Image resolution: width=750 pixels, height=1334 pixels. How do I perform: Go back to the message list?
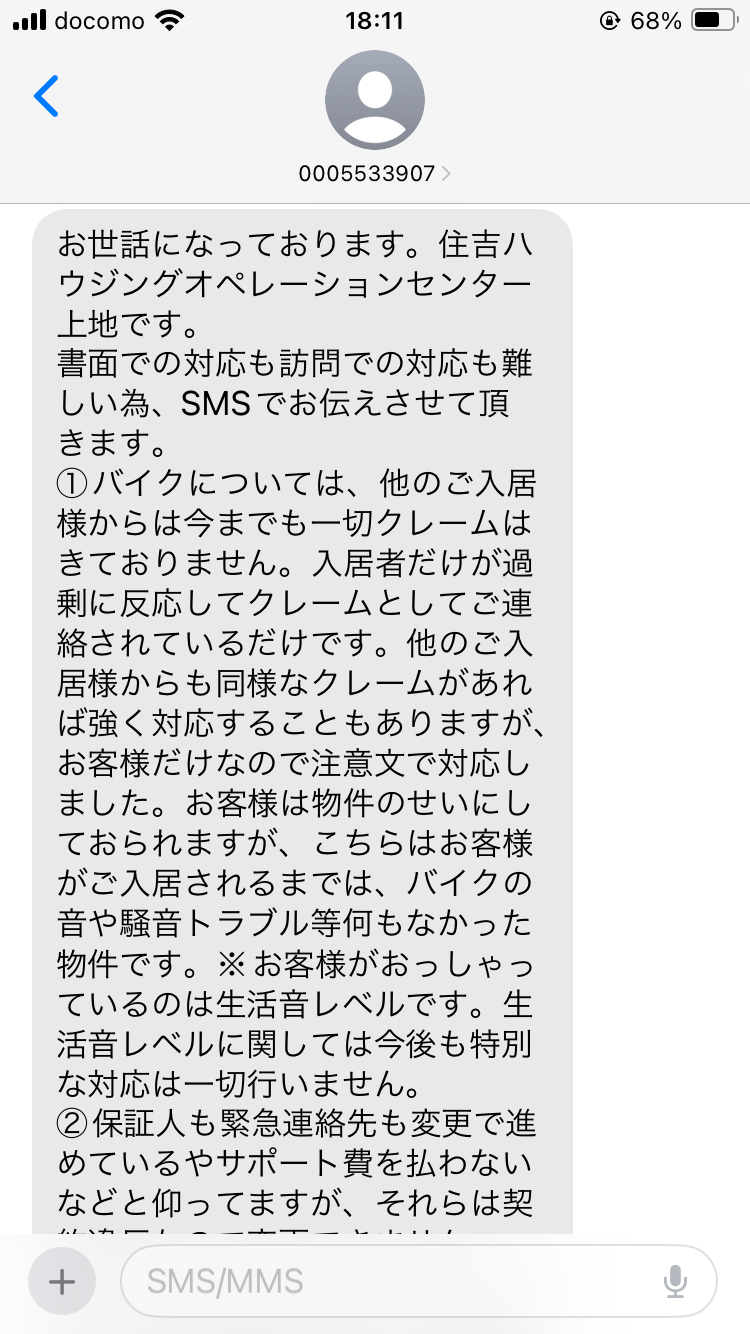tap(46, 96)
